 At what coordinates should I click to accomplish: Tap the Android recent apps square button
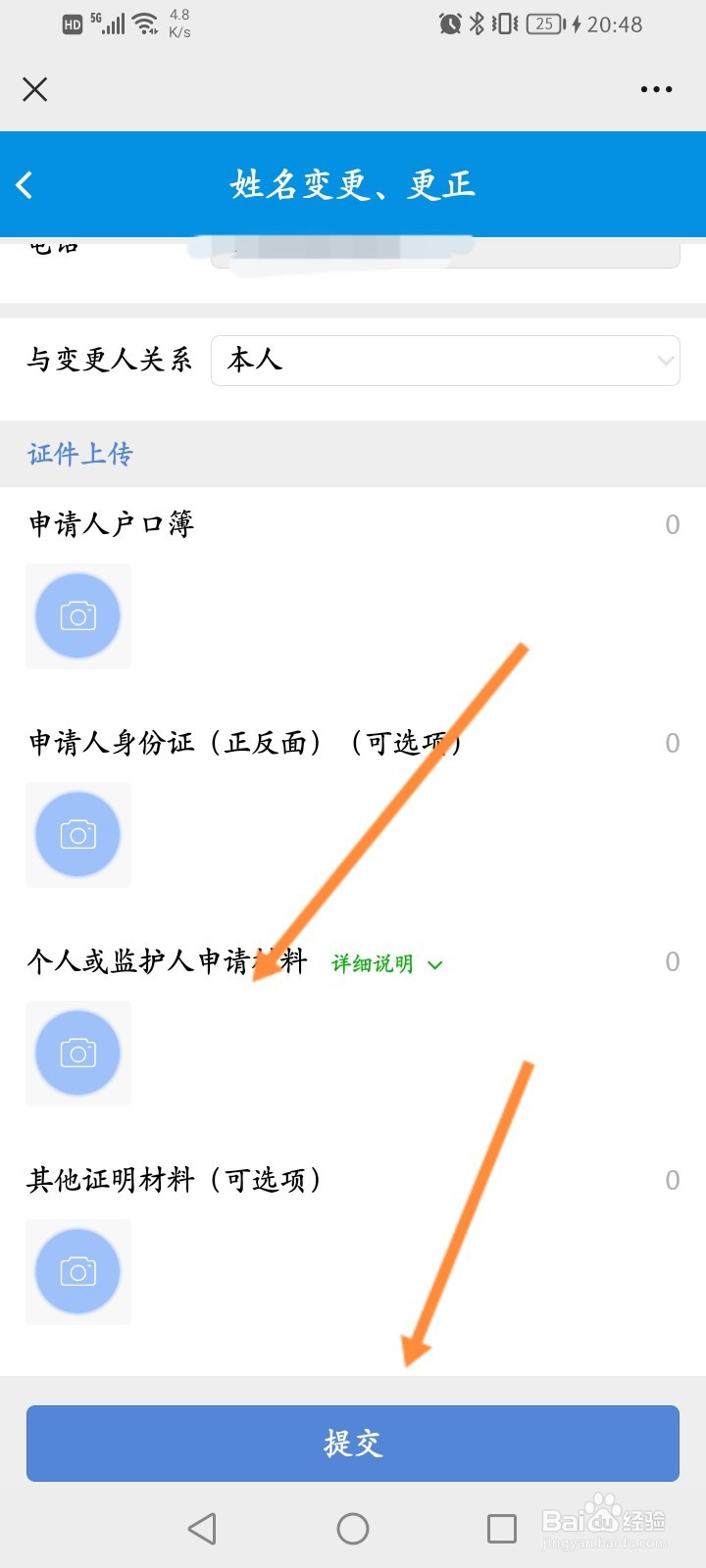[x=501, y=1528]
